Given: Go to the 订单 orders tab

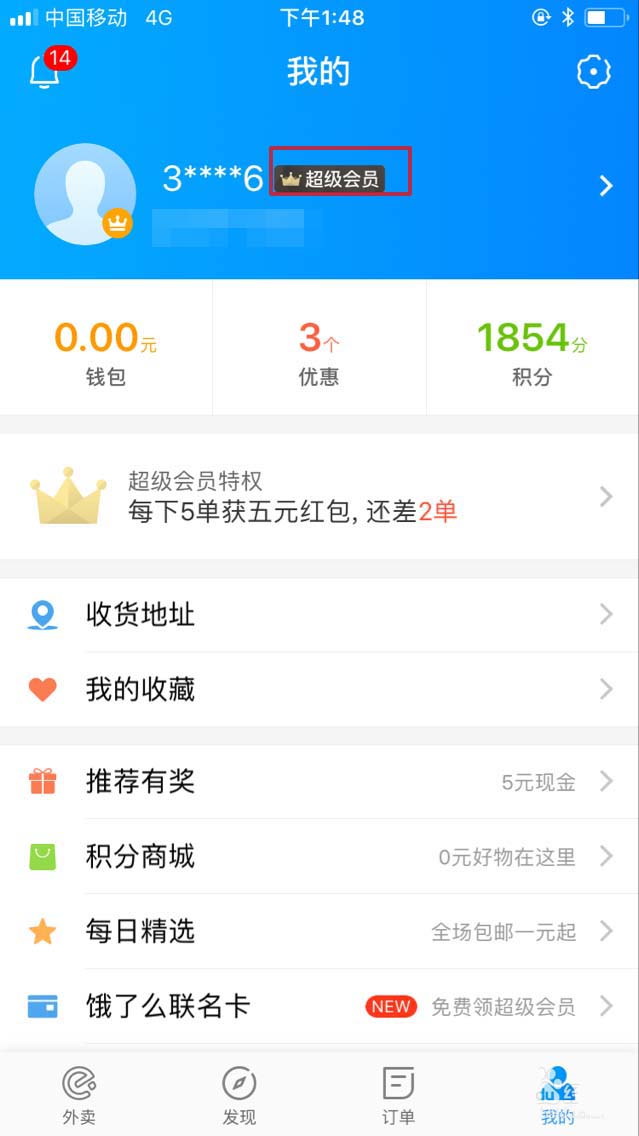Looking at the screenshot, I should [x=399, y=1094].
